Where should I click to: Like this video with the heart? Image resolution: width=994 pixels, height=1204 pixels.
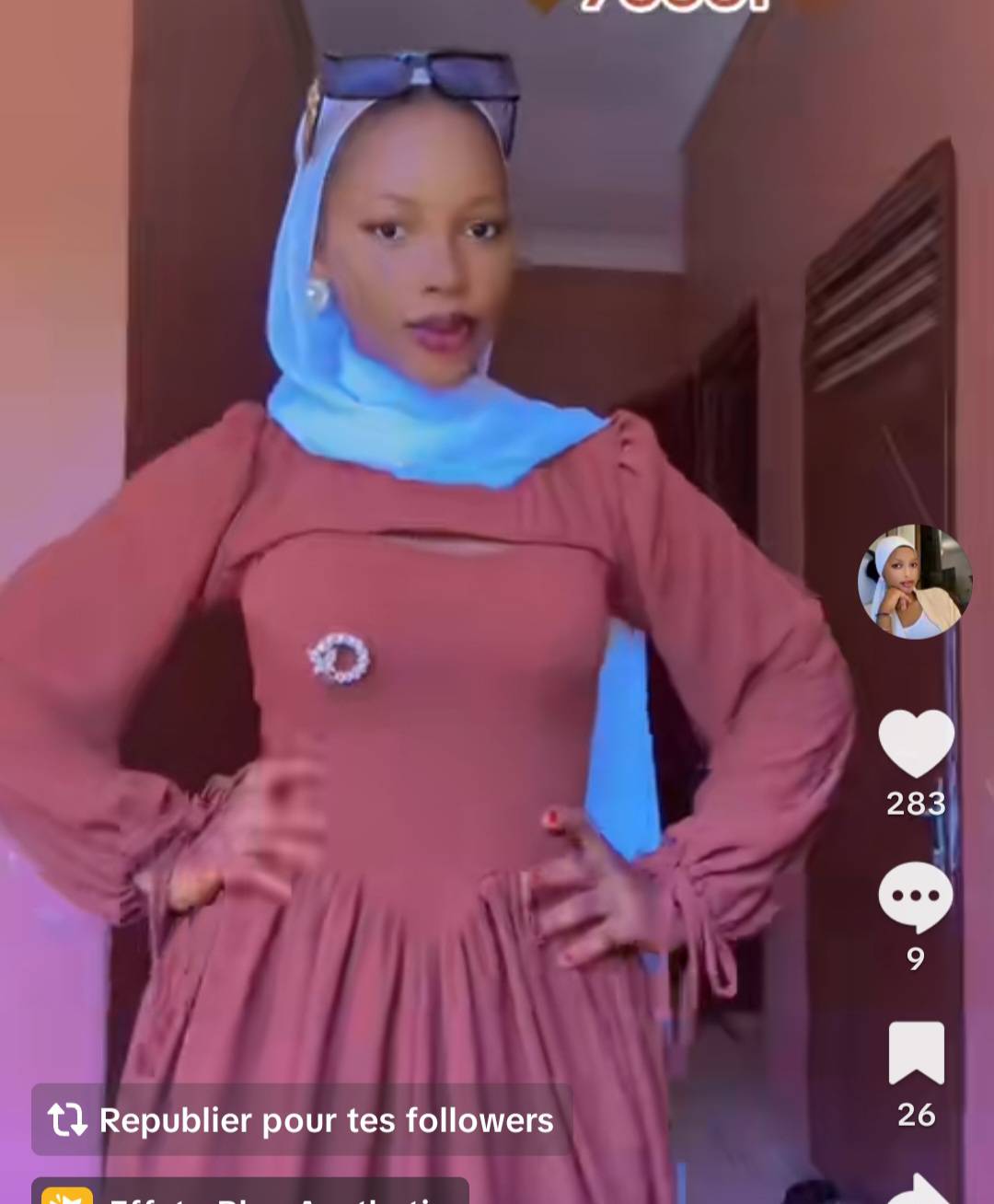[916, 743]
